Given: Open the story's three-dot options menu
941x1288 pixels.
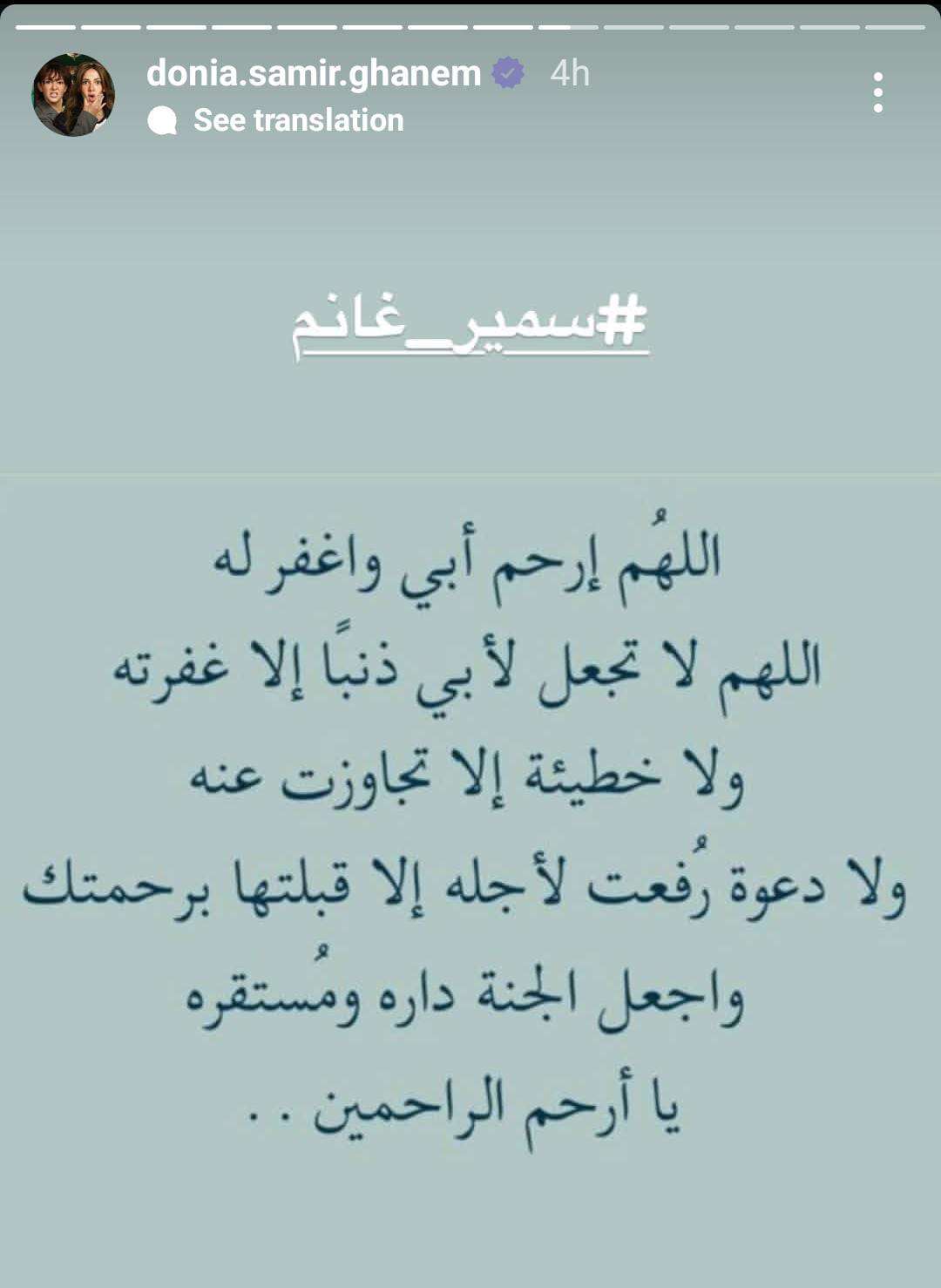Looking at the screenshot, I should click(x=877, y=92).
